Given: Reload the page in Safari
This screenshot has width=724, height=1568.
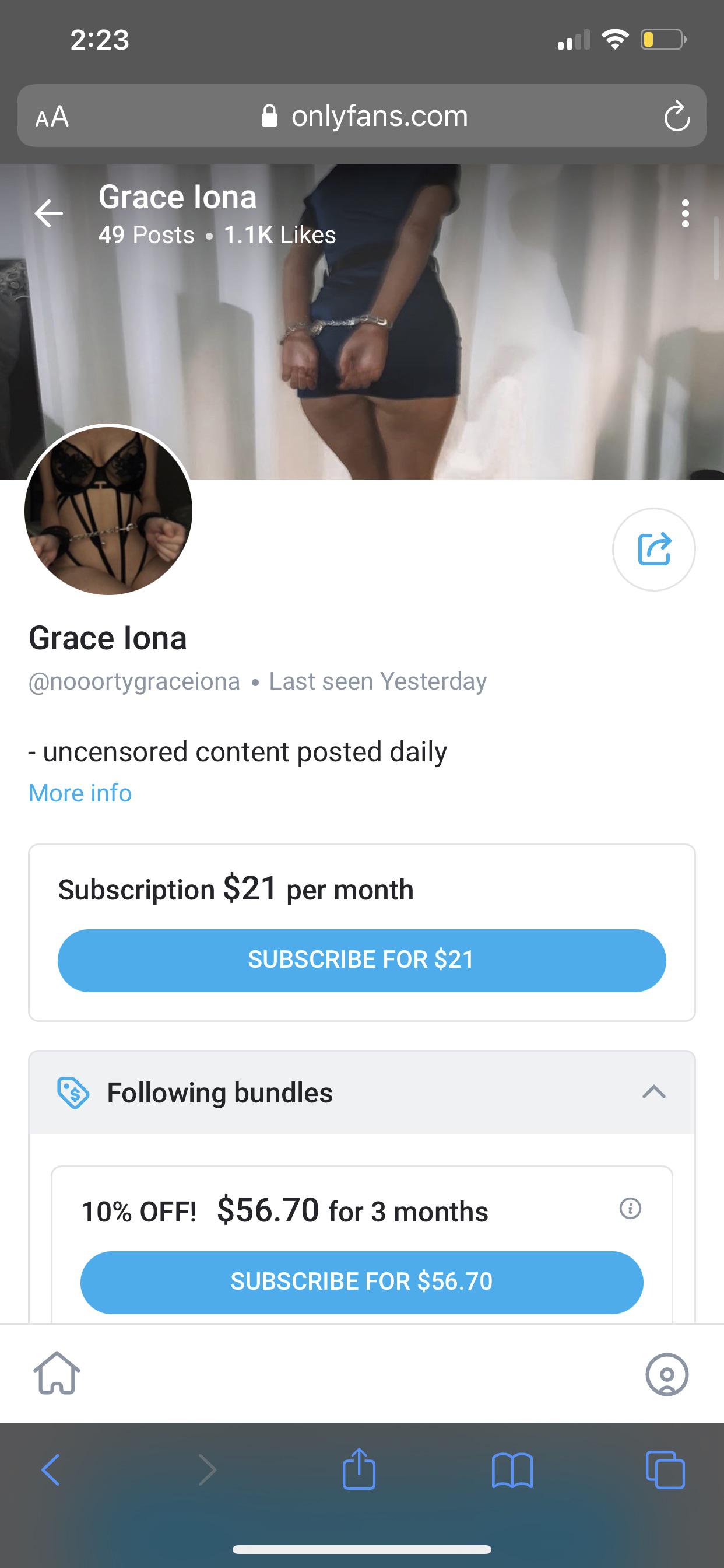Looking at the screenshot, I should [x=677, y=116].
